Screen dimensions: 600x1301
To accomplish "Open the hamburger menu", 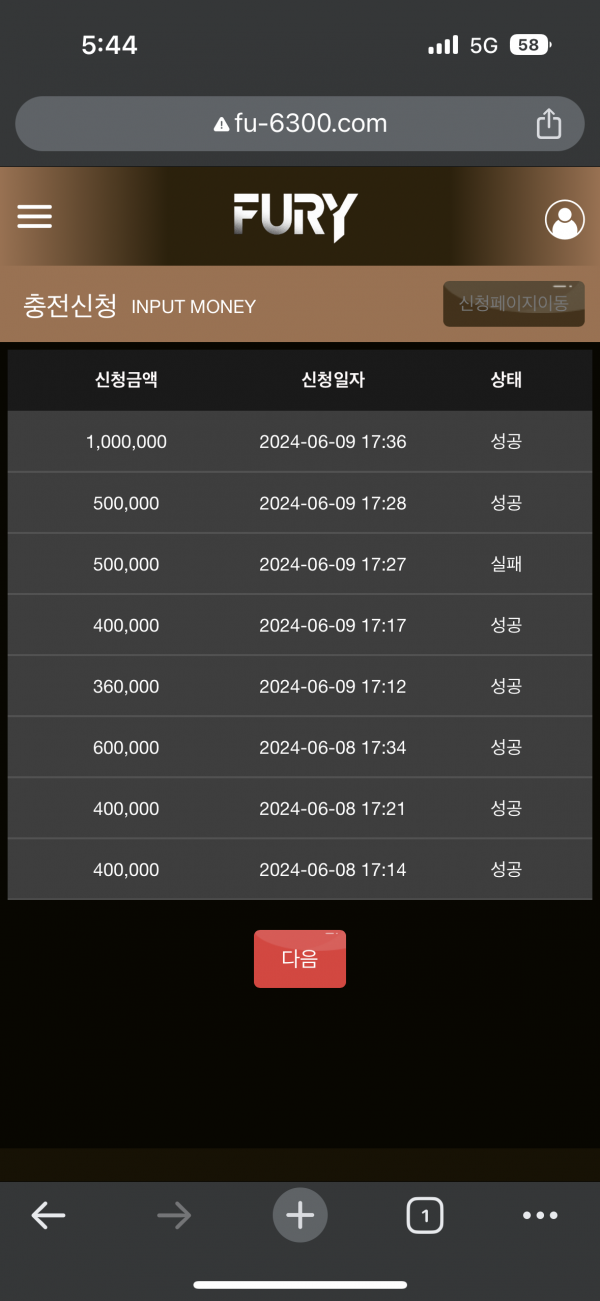I will pyautogui.click(x=35, y=217).
